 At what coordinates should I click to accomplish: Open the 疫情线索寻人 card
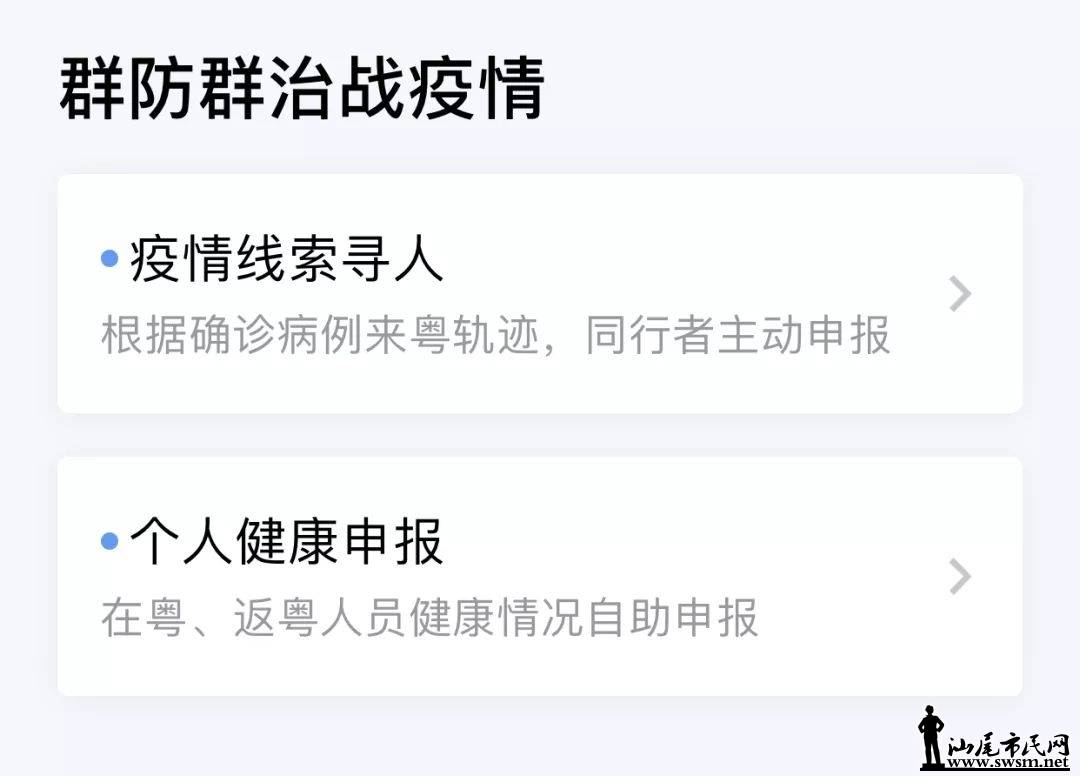(540, 294)
